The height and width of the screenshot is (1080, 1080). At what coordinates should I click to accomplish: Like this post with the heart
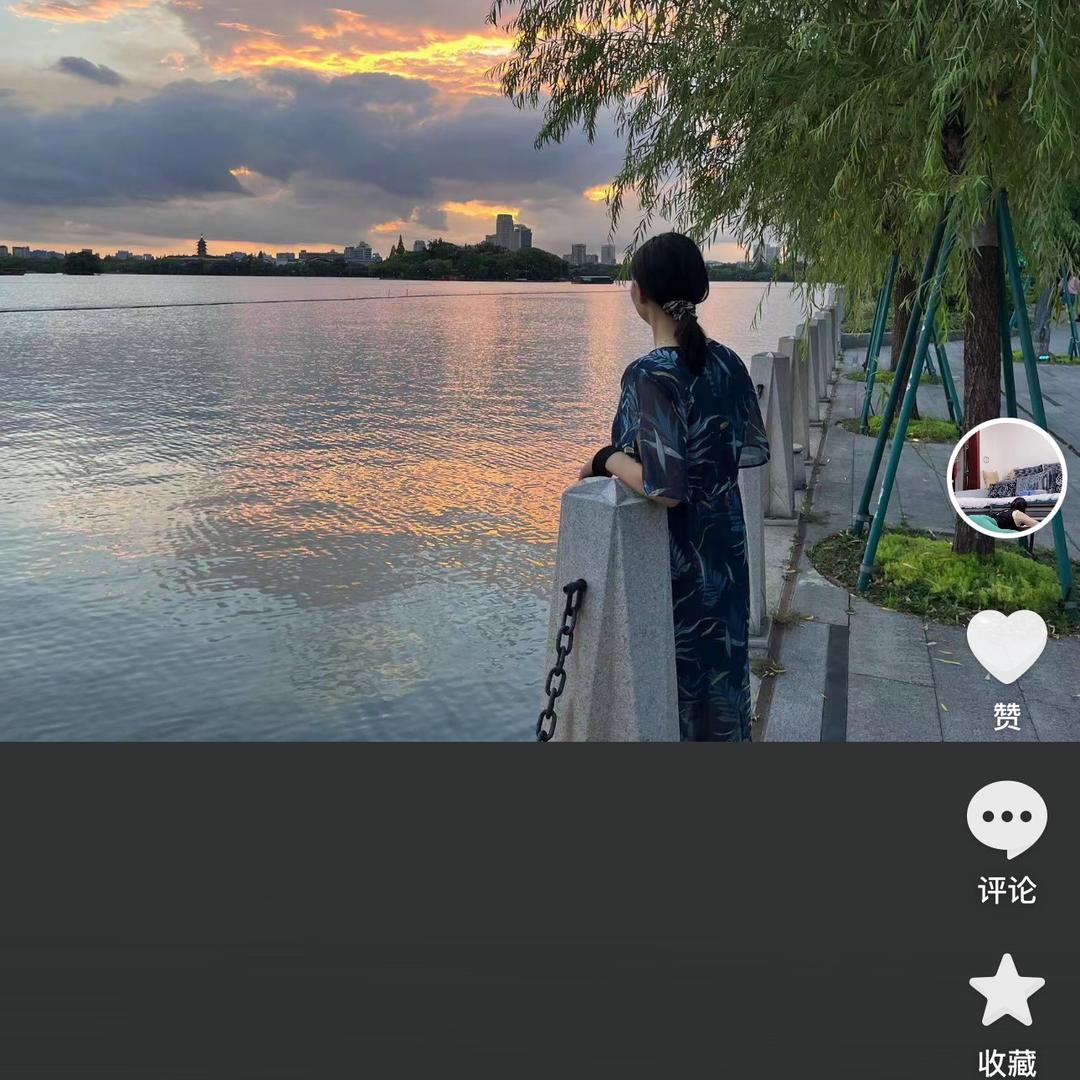[x=1006, y=646]
